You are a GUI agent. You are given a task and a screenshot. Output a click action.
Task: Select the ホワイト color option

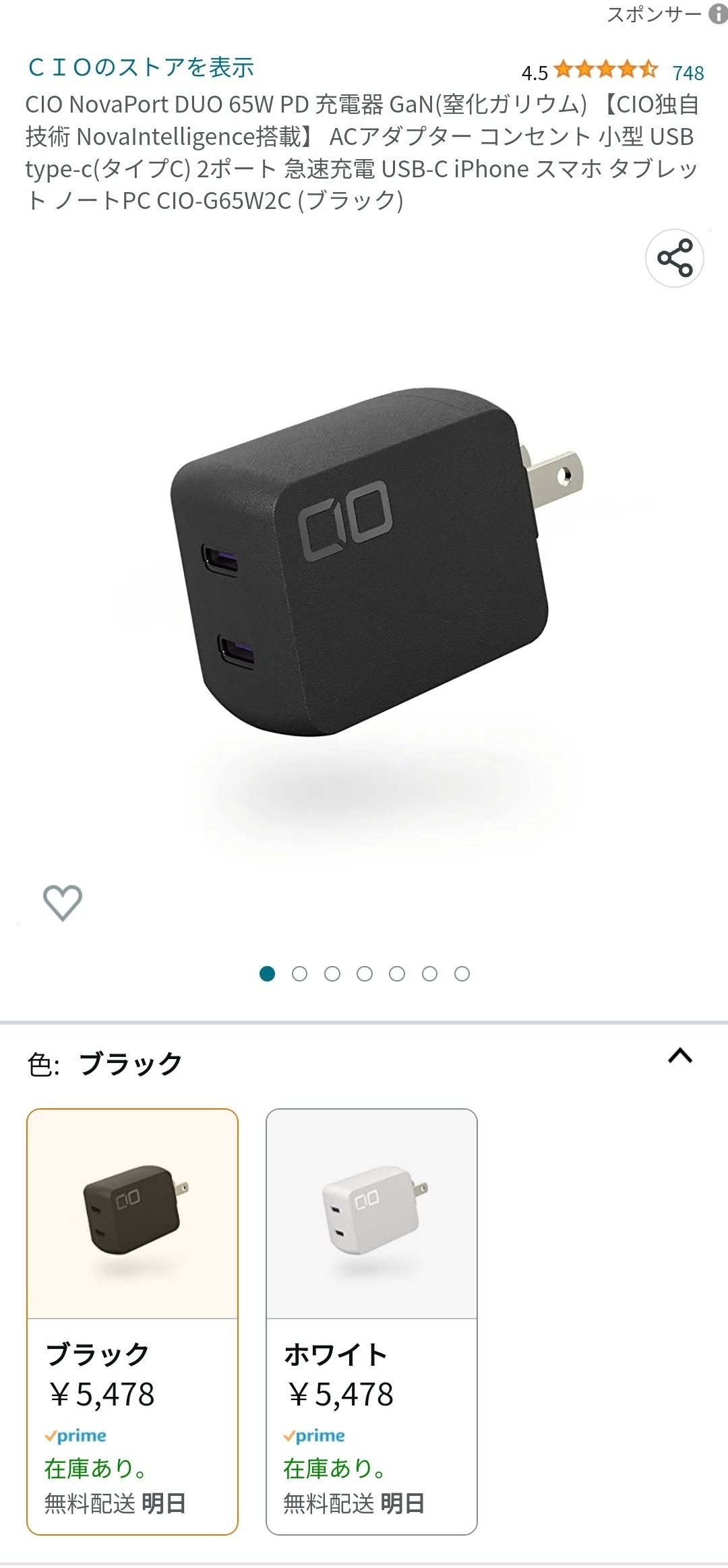[371, 1322]
